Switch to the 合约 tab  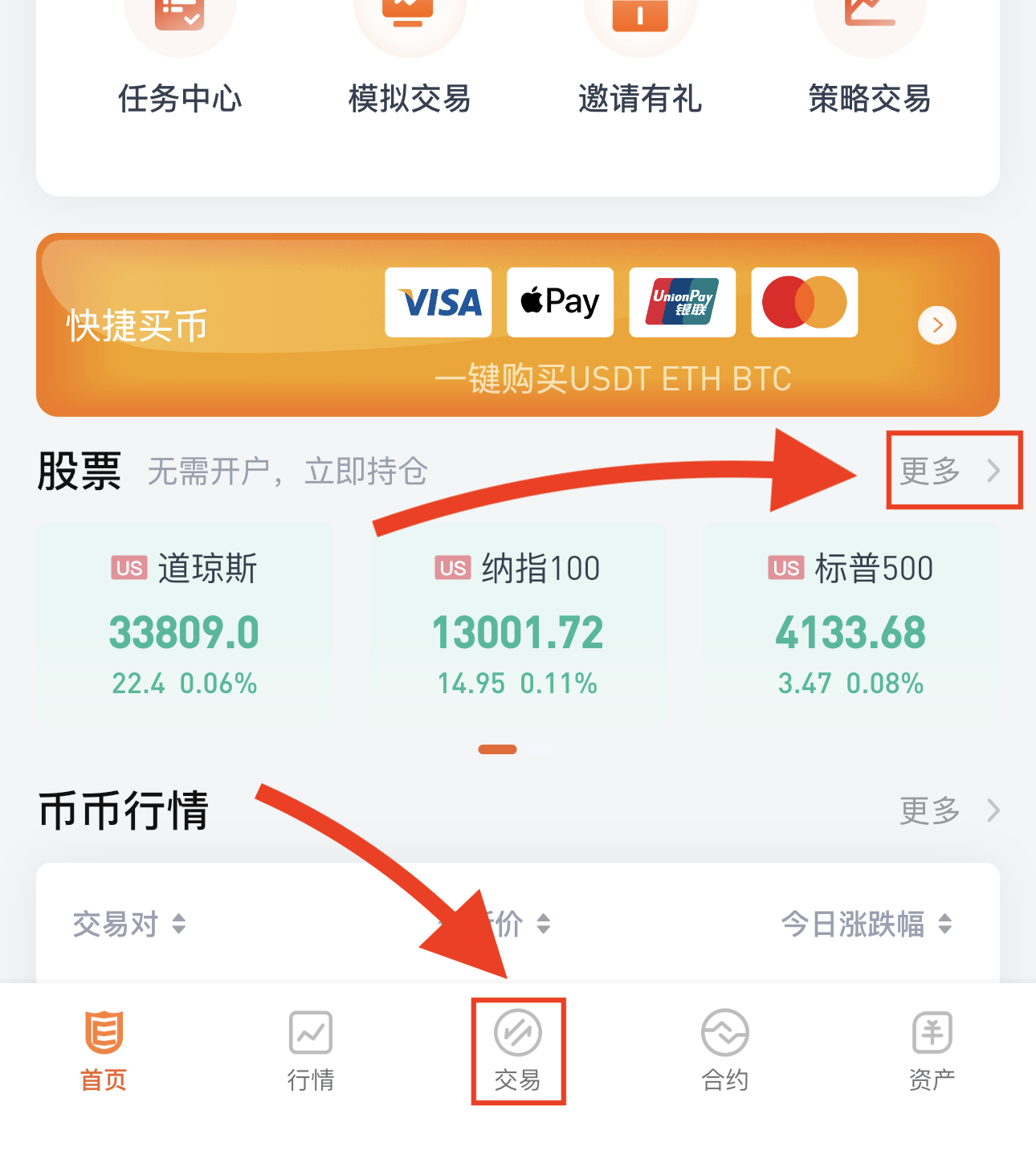pyautogui.click(x=725, y=1051)
